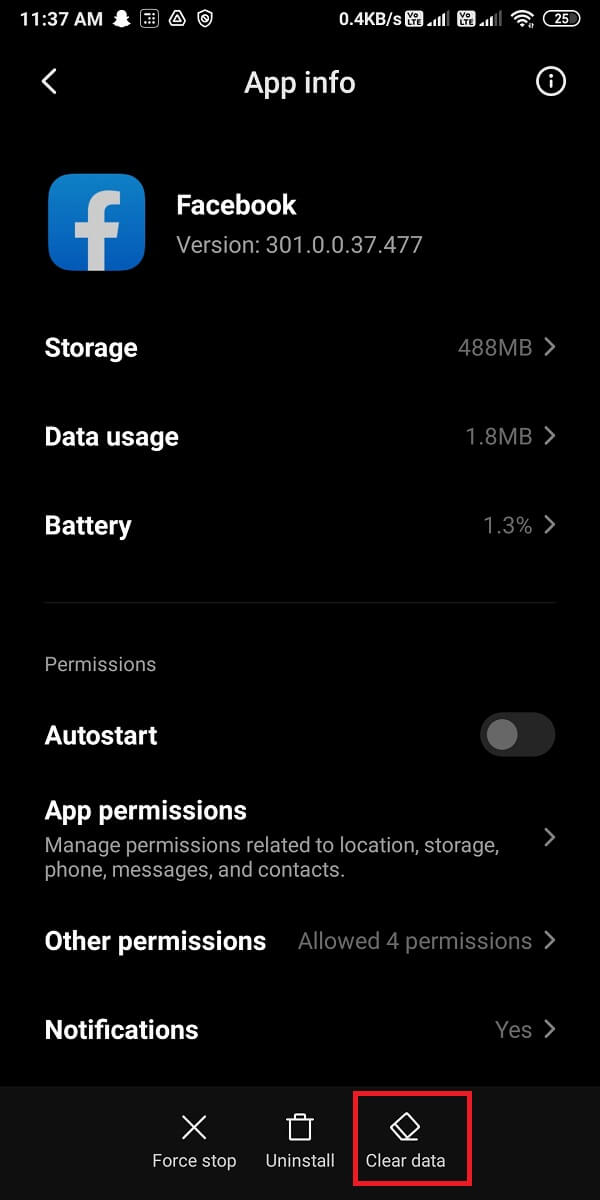Open Battery usage row
The width and height of the screenshot is (600, 1200).
(300, 526)
